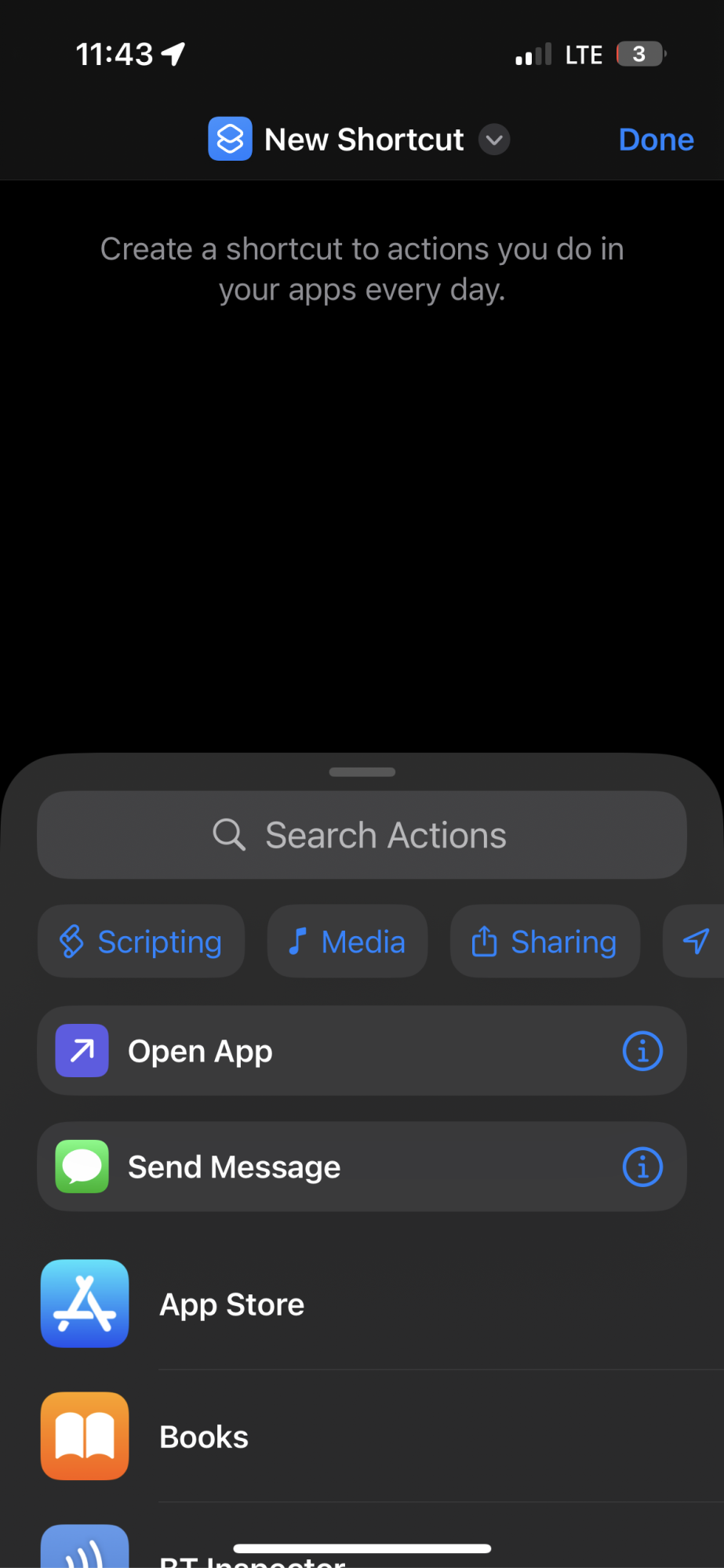724x1568 pixels.
Task: Select the Scripting category chip
Action: (141, 942)
